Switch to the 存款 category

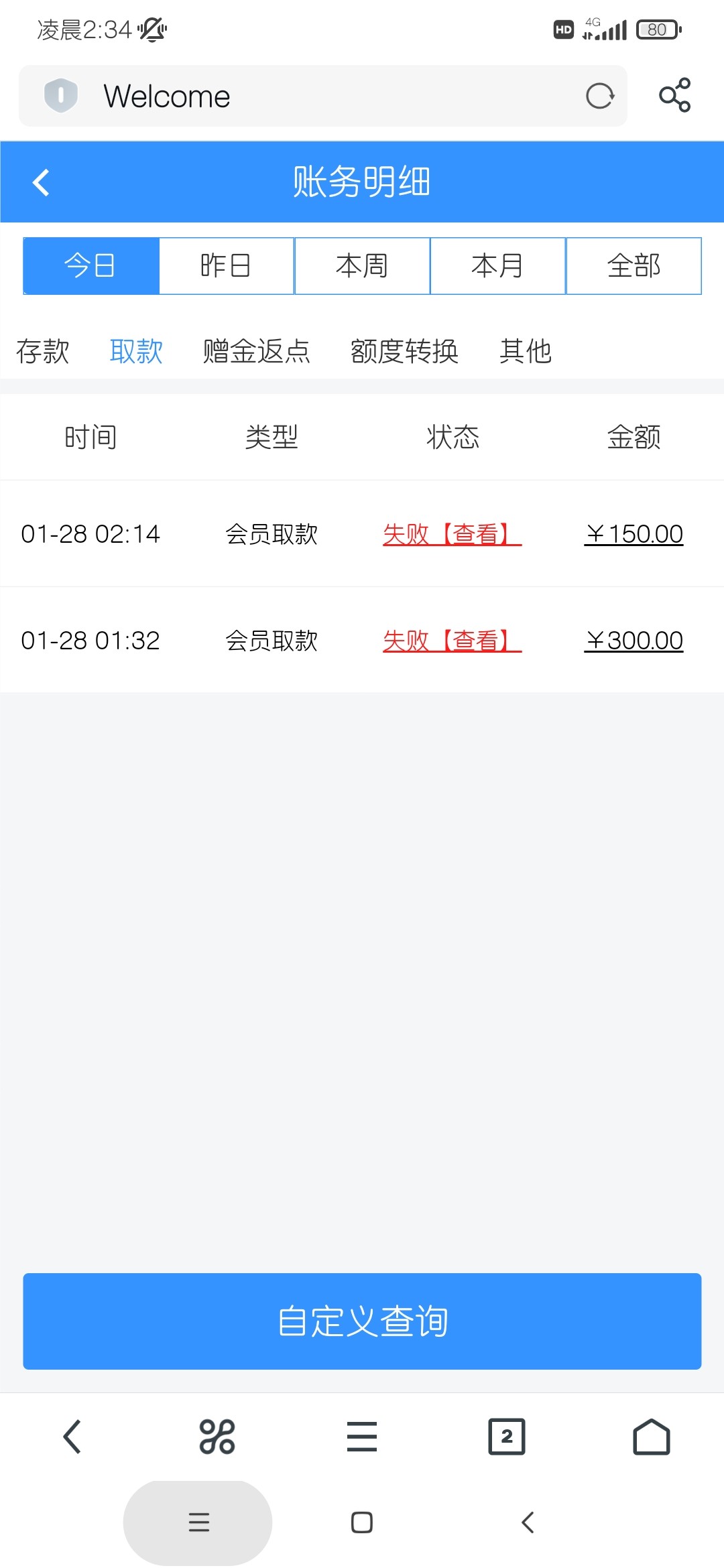pyautogui.click(x=43, y=351)
